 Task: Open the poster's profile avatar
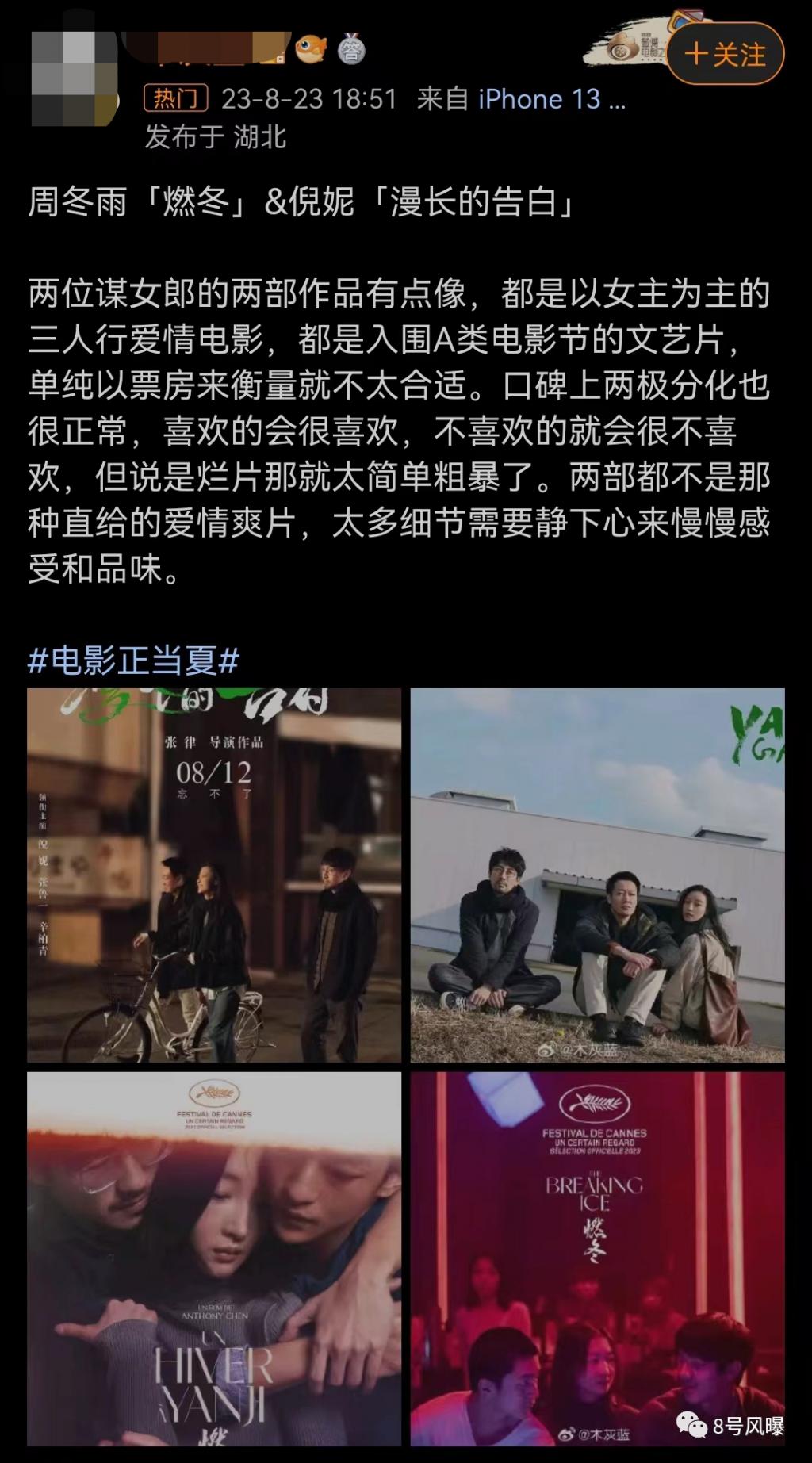point(74,79)
